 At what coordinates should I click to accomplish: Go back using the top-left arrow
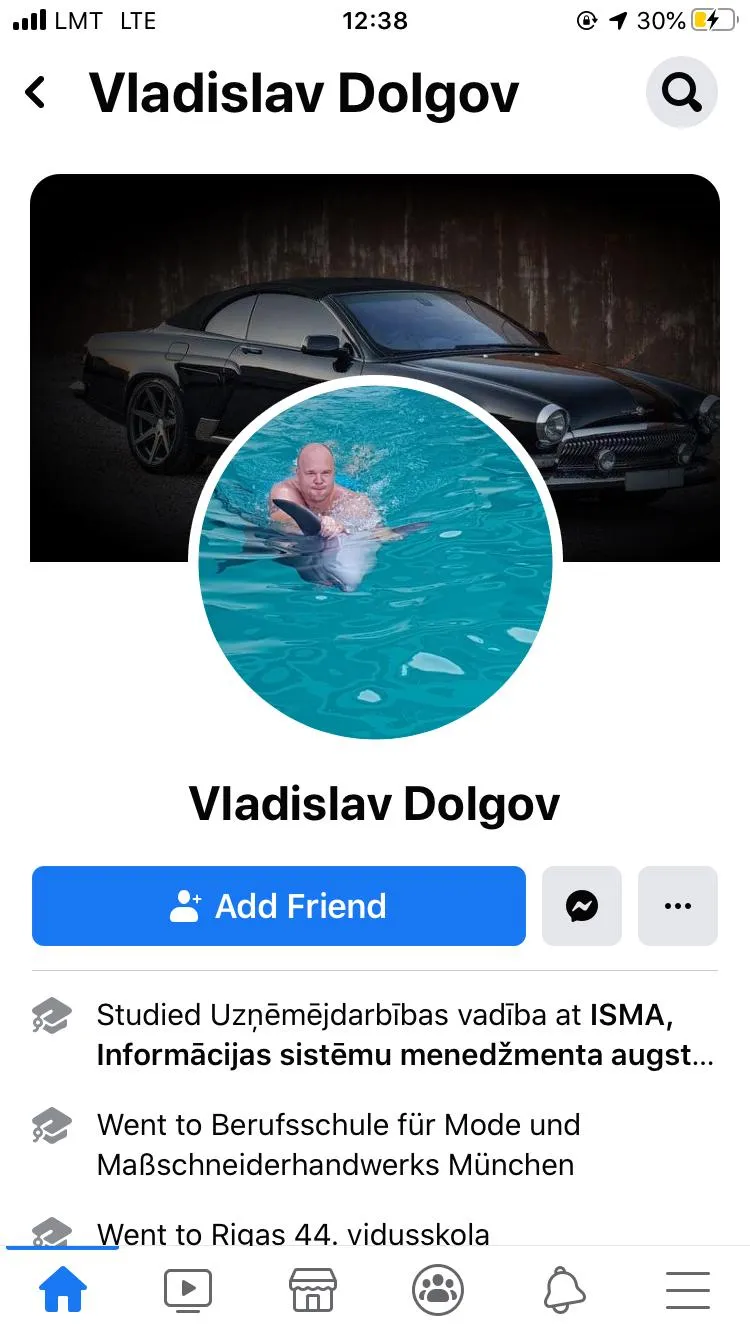[36, 93]
